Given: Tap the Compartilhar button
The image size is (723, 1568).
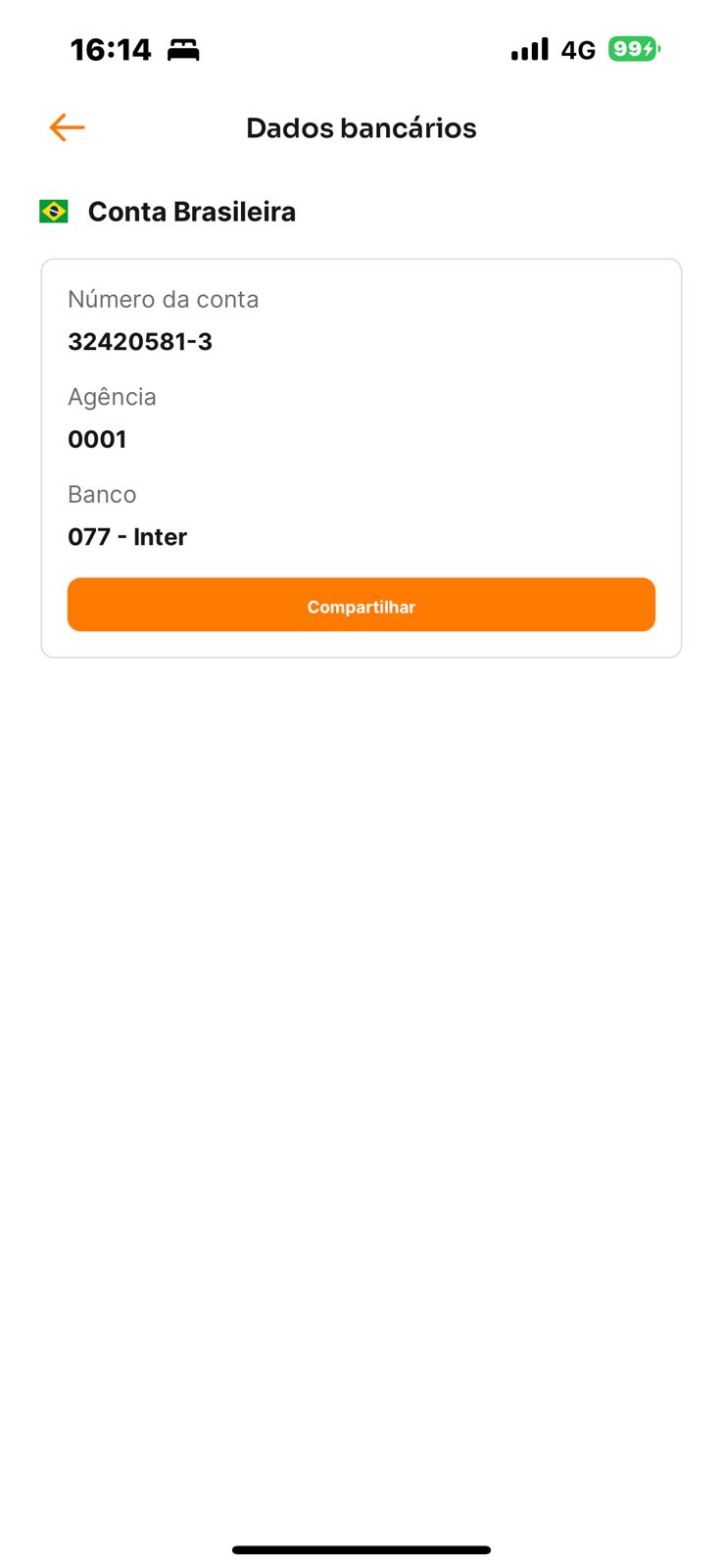Looking at the screenshot, I should (x=361, y=605).
